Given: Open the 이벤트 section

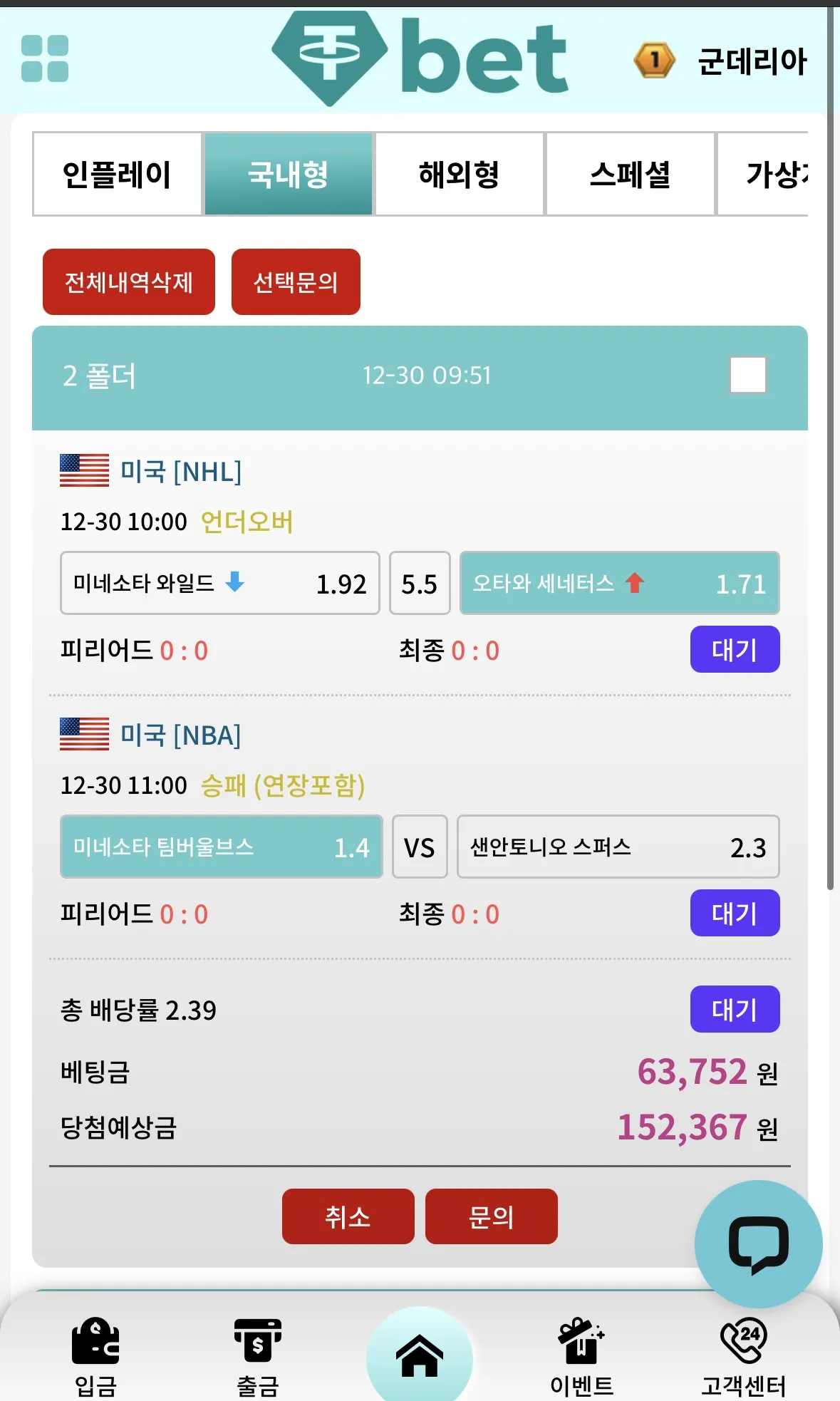Looking at the screenshot, I should pos(581,1357).
